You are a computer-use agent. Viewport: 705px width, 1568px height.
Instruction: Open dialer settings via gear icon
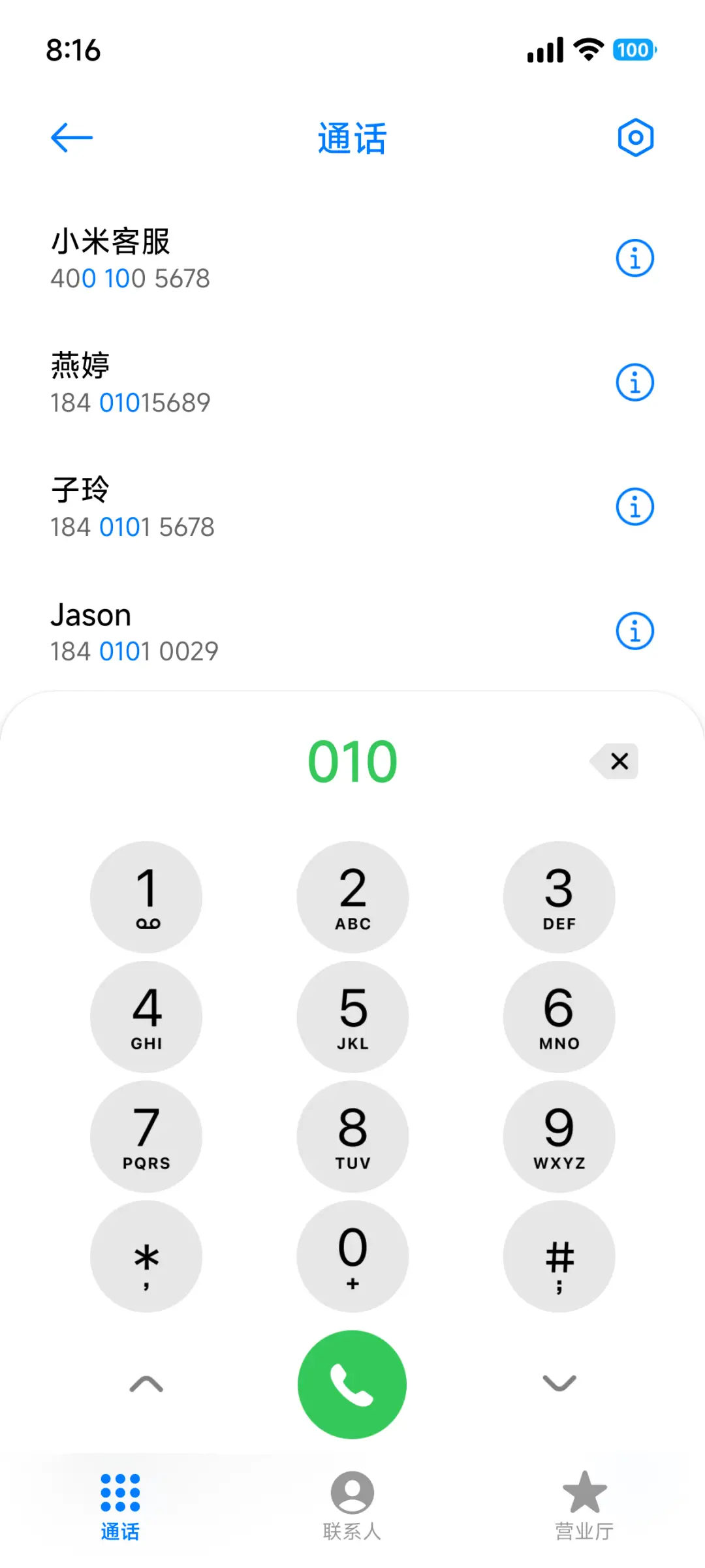click(x=634, y=137)
